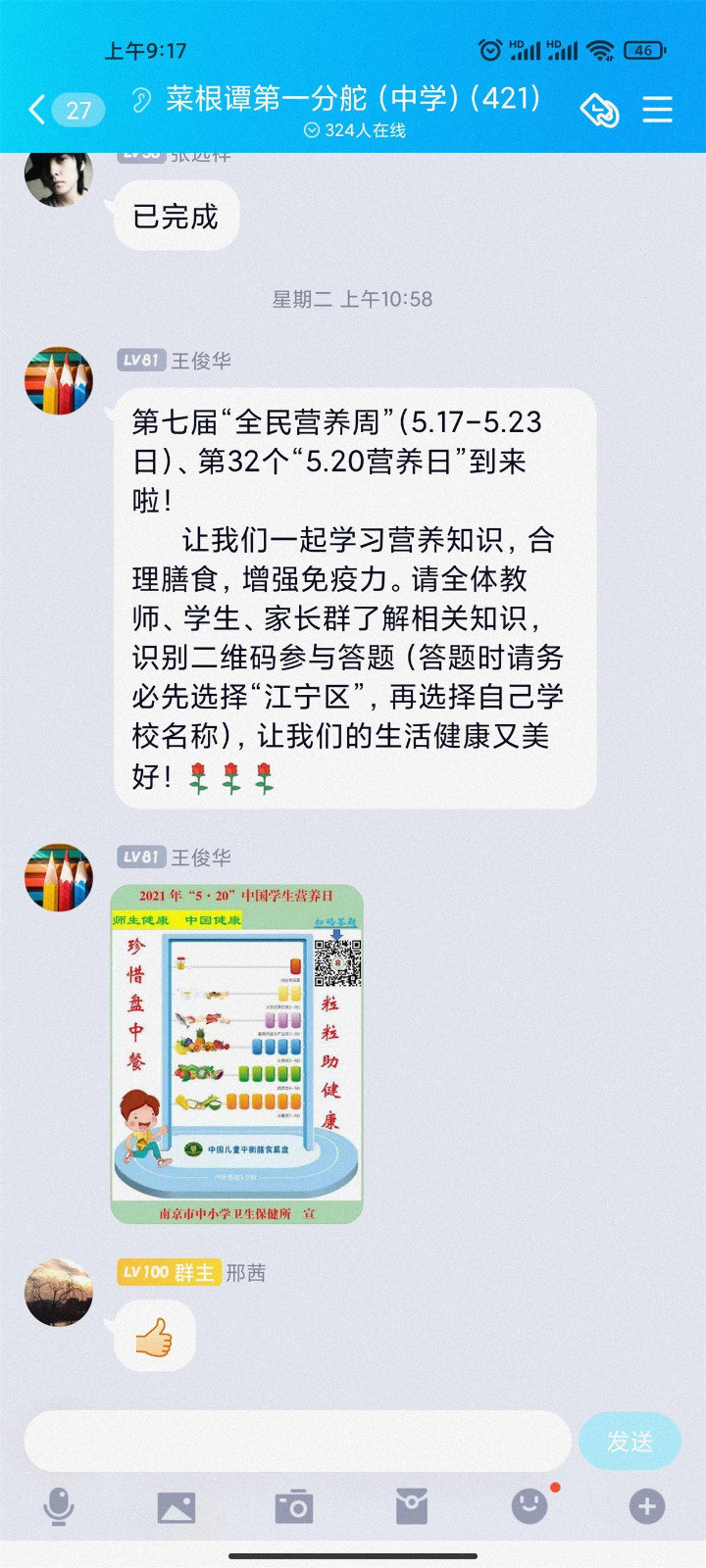Screen dimensions: 706x1568
Task: Open the red packet icon
Action: point(412,1506)
